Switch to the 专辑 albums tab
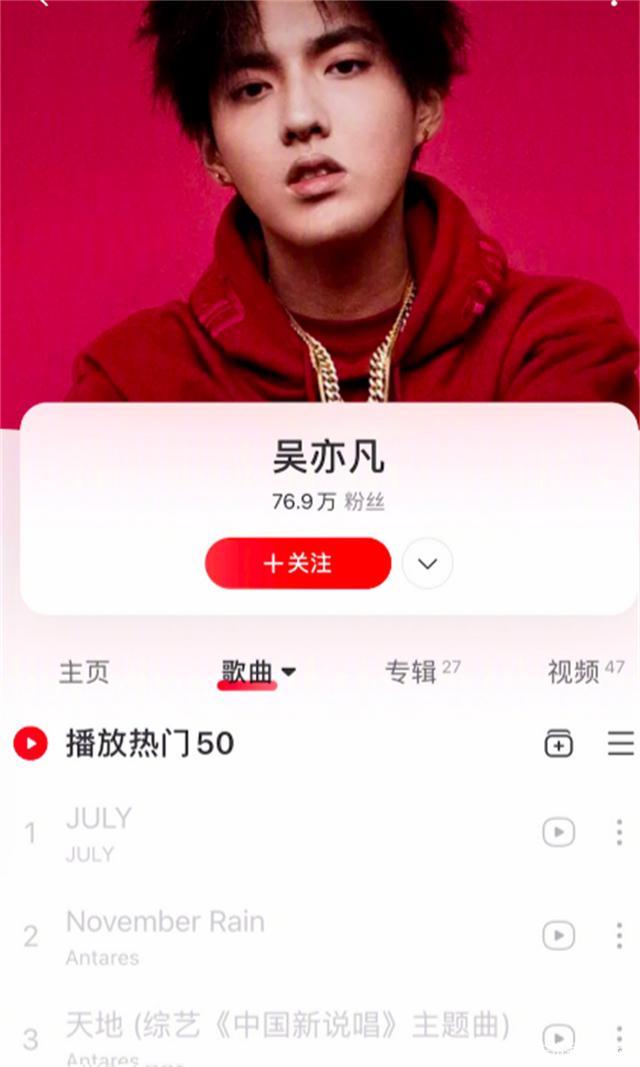640x1067 pixels. point(411,672)
